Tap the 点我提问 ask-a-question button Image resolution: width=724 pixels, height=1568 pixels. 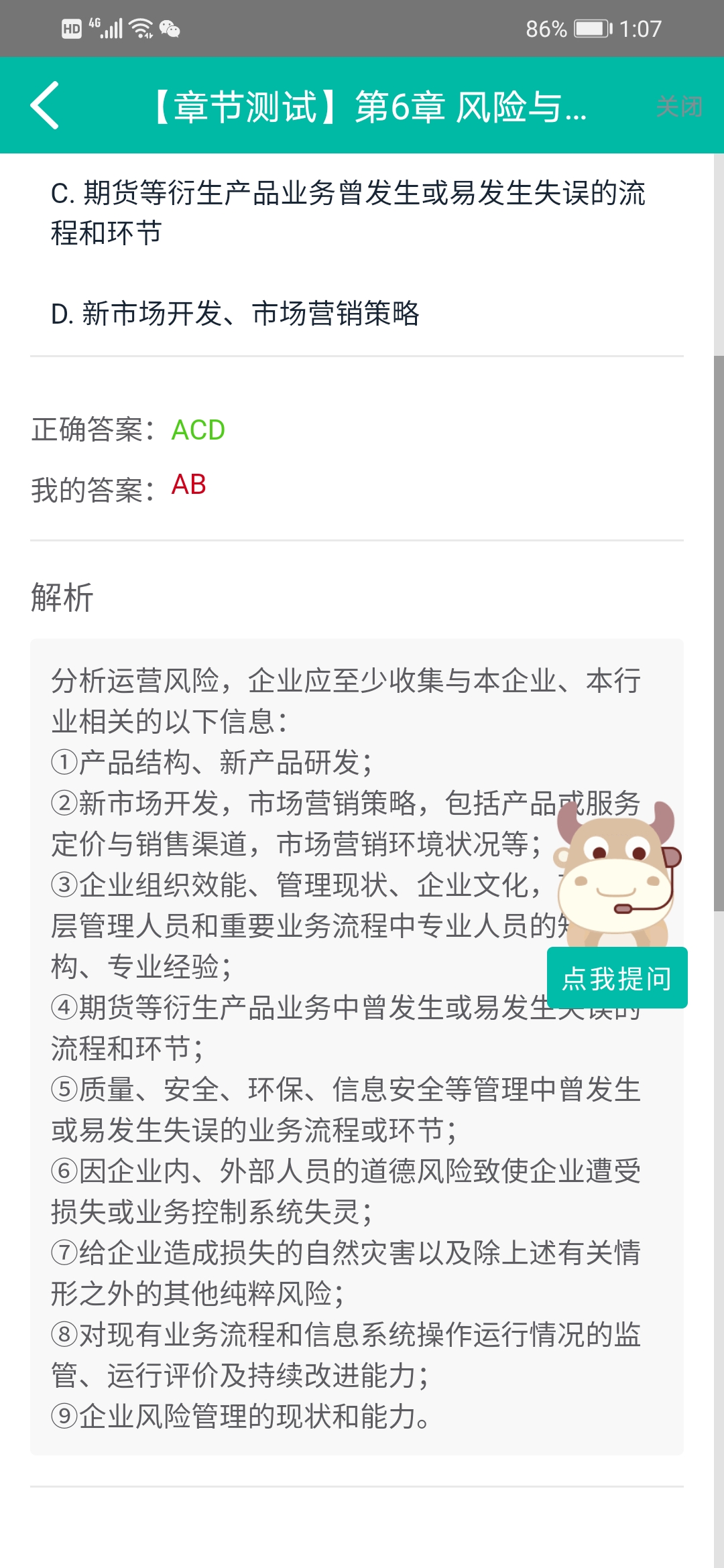pyautogui.click(x=617, y=978)
